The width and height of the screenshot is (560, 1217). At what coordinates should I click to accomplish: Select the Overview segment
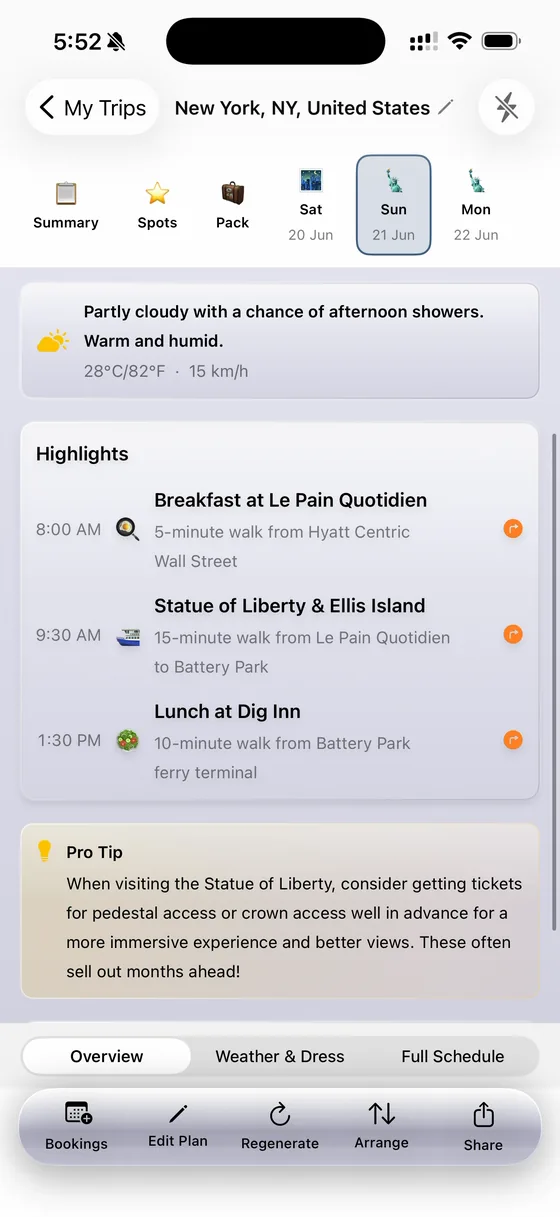[107, 1056]
